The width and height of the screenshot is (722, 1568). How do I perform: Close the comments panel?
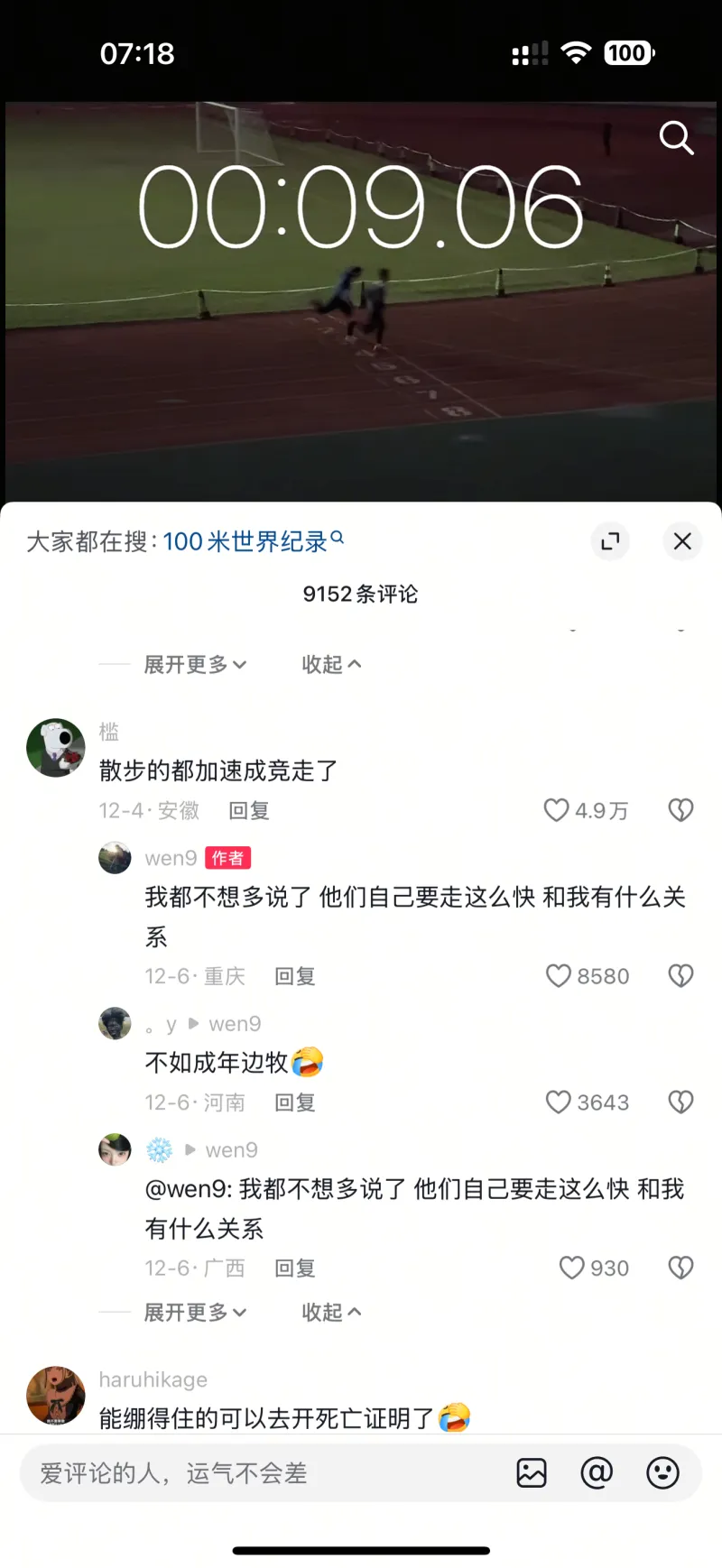682,541
